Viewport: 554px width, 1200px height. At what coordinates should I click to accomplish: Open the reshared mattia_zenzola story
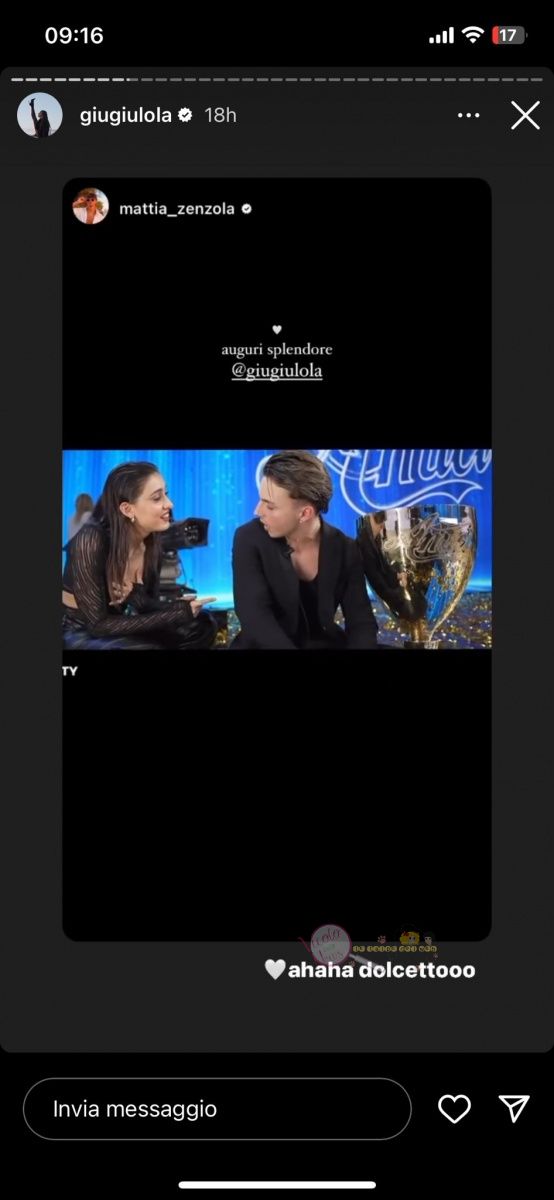pyautogui.click(x=277, y=559)
